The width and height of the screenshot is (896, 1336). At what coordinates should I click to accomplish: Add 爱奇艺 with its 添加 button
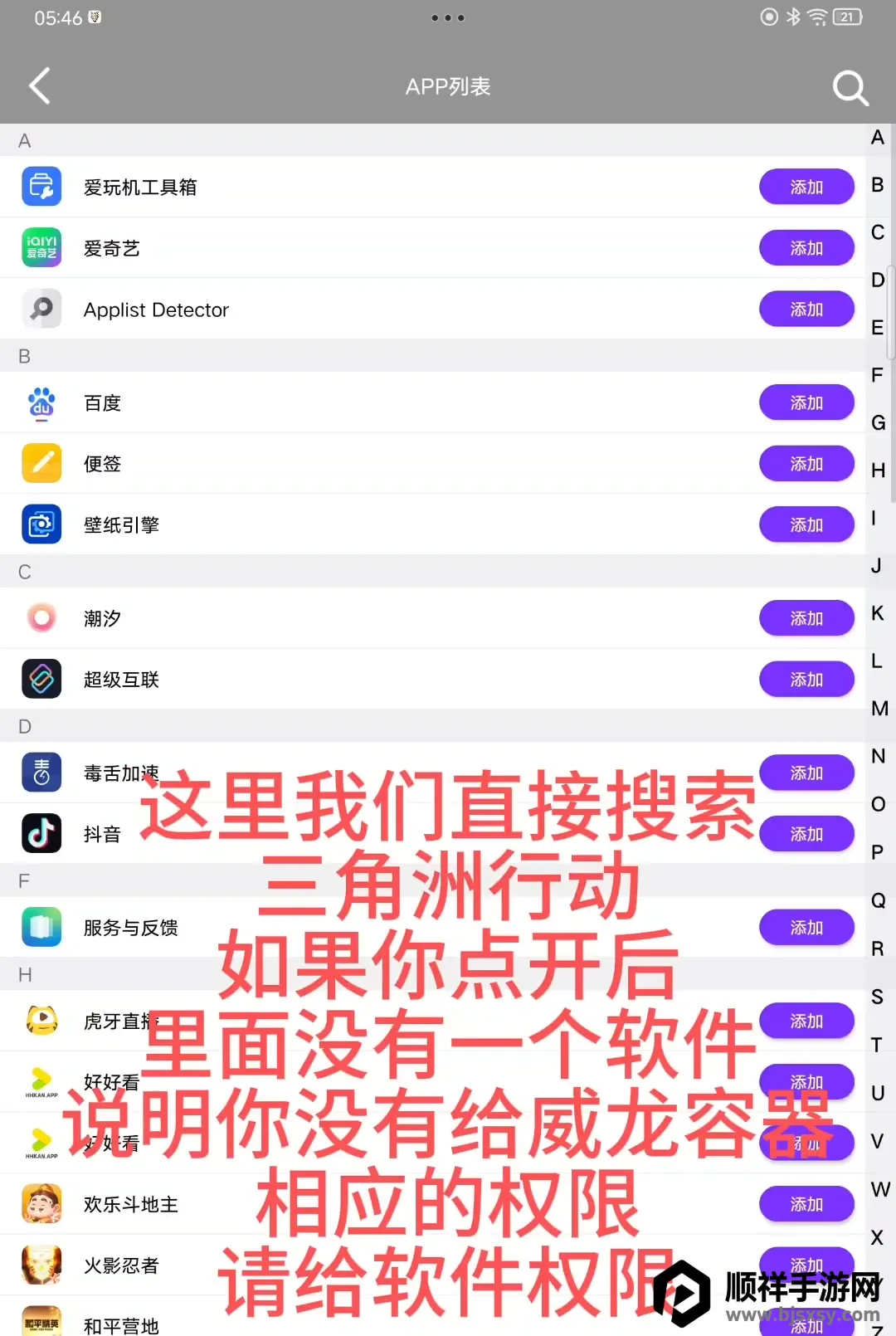coord(806,248)
